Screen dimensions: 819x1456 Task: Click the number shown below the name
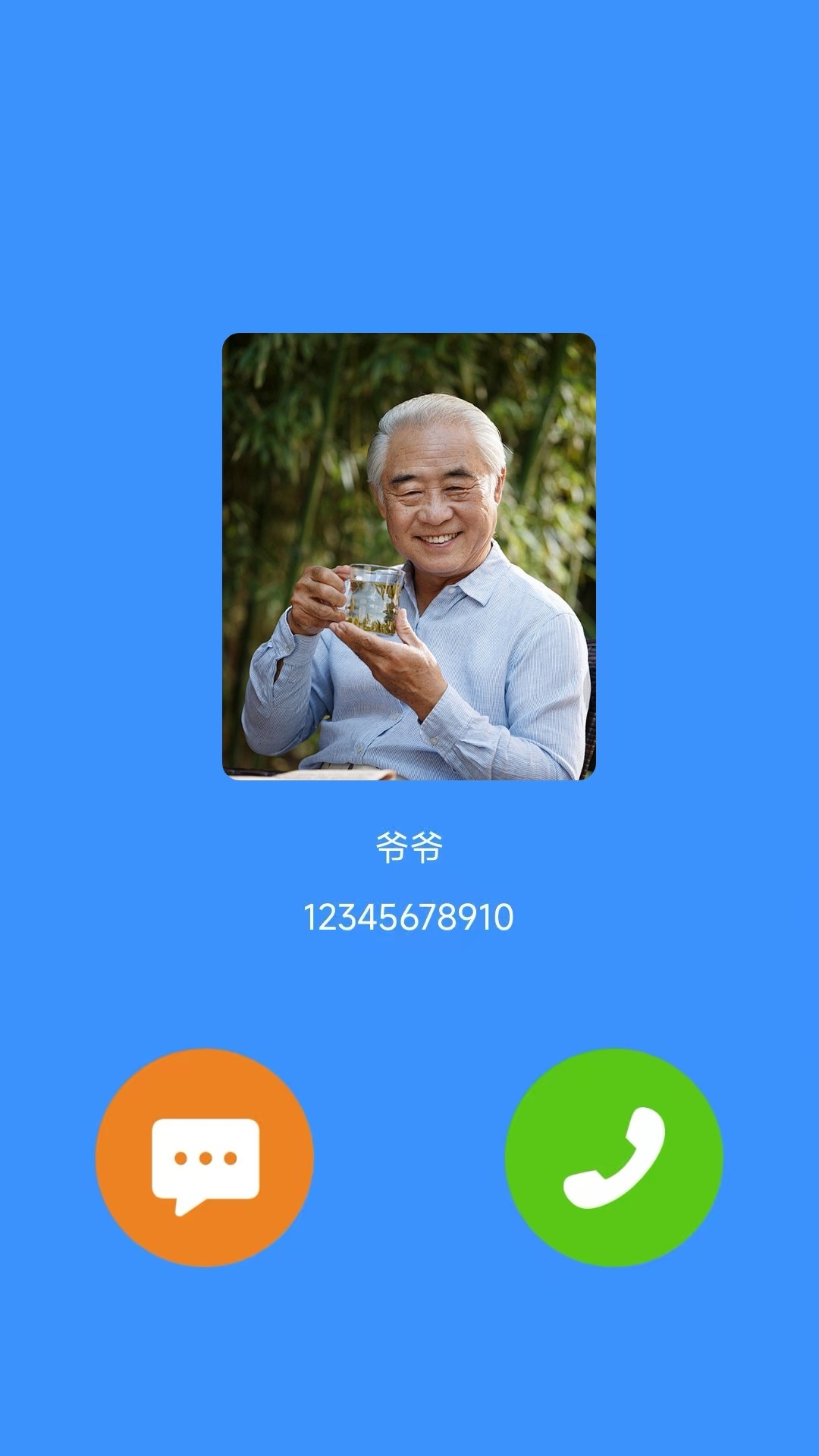[x=409, y=918]
